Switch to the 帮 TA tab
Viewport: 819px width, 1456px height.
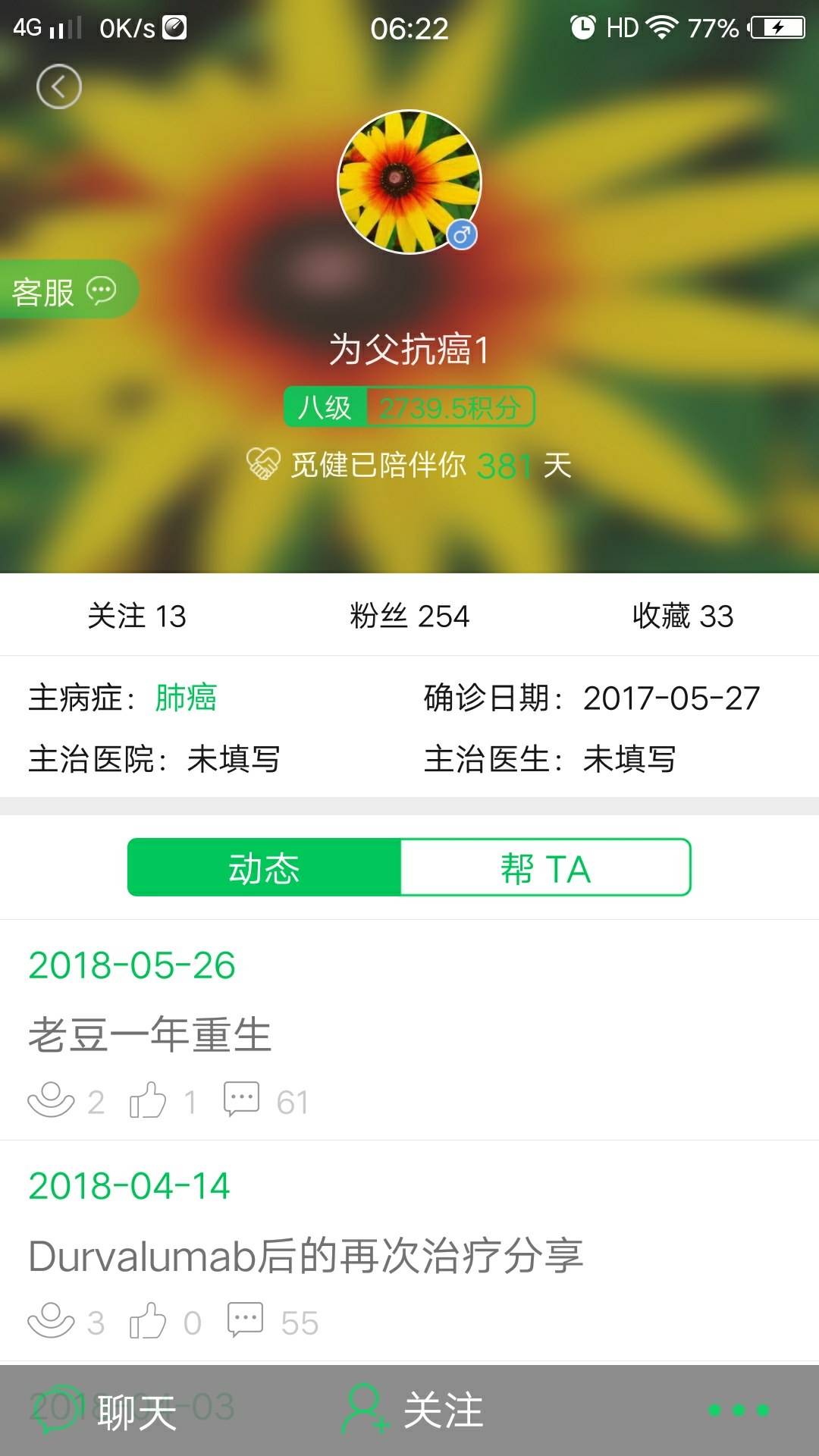click(x=544, y=868)
